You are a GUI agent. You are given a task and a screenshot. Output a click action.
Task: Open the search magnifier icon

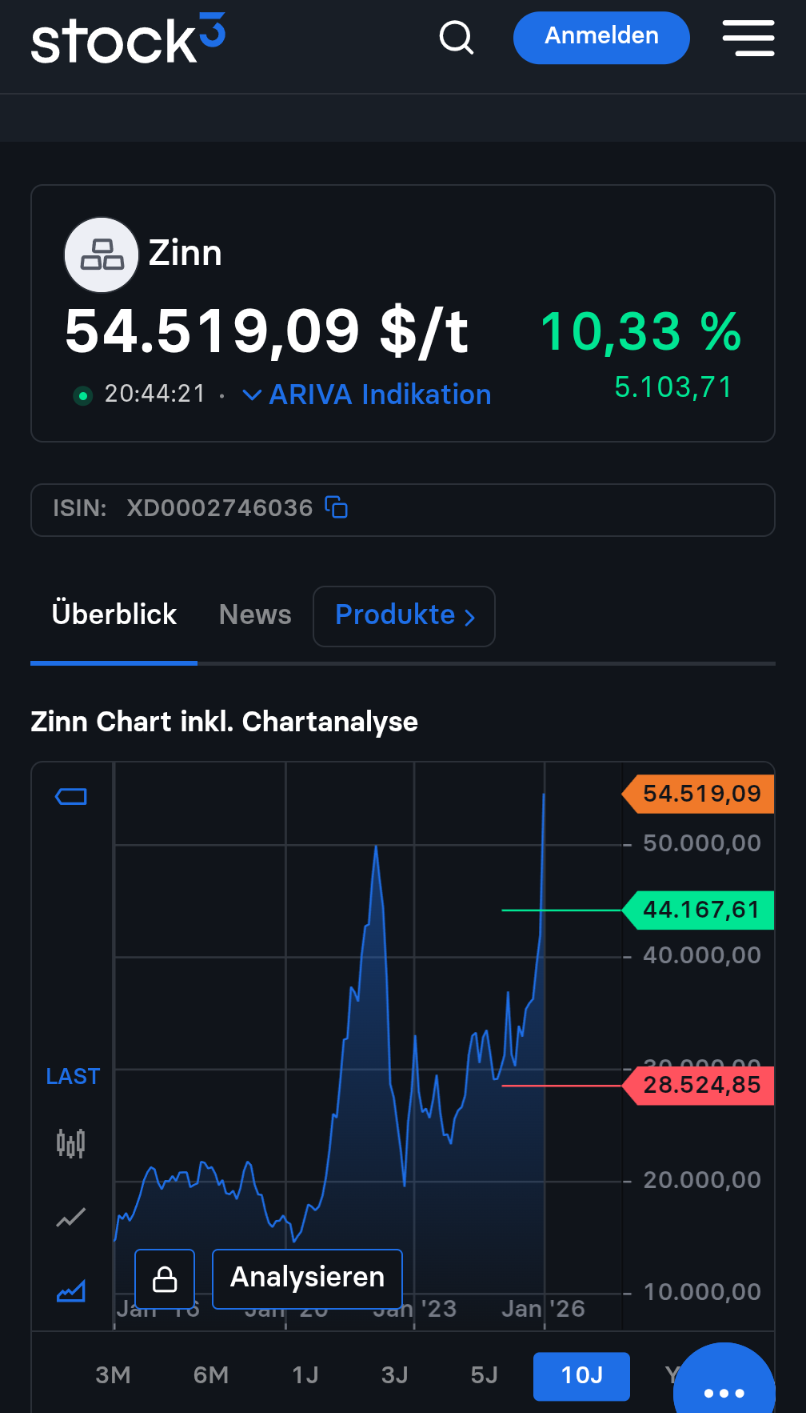456,38
